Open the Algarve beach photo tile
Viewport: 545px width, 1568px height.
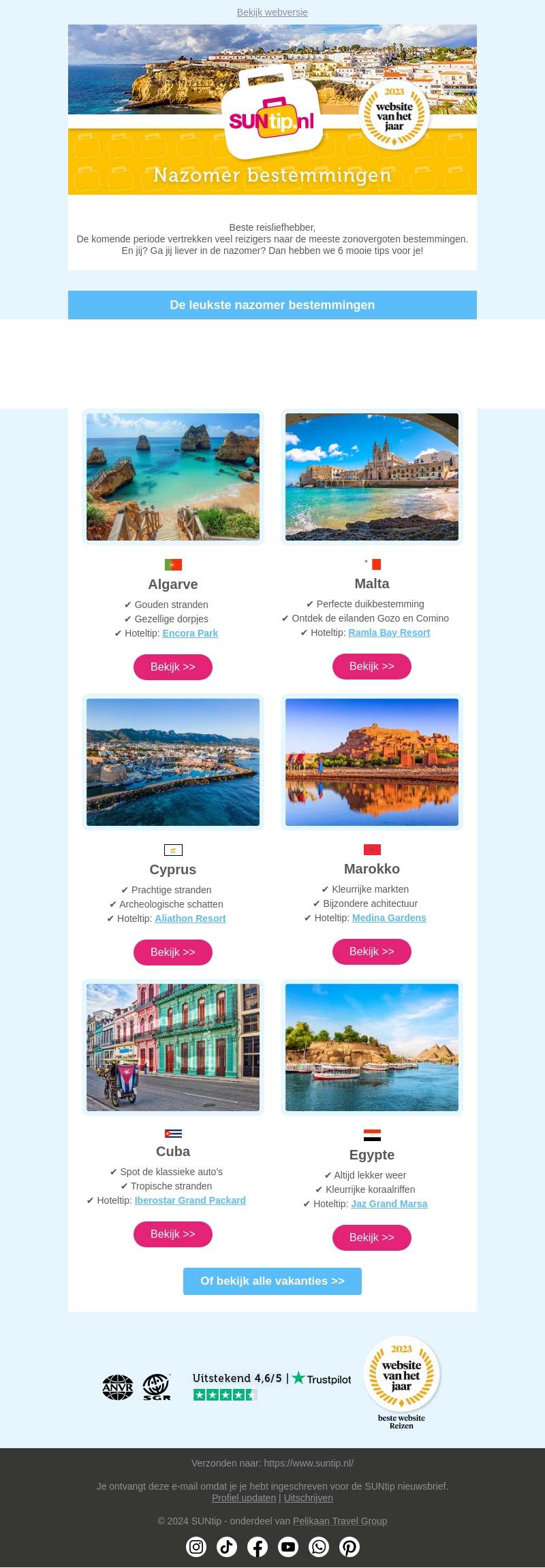pos(173,477)
